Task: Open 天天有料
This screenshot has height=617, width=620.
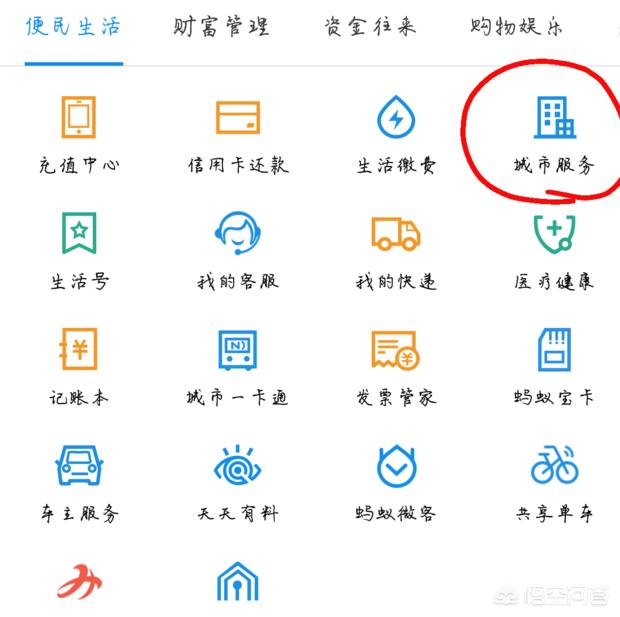Action: click(x=237, y=484)
